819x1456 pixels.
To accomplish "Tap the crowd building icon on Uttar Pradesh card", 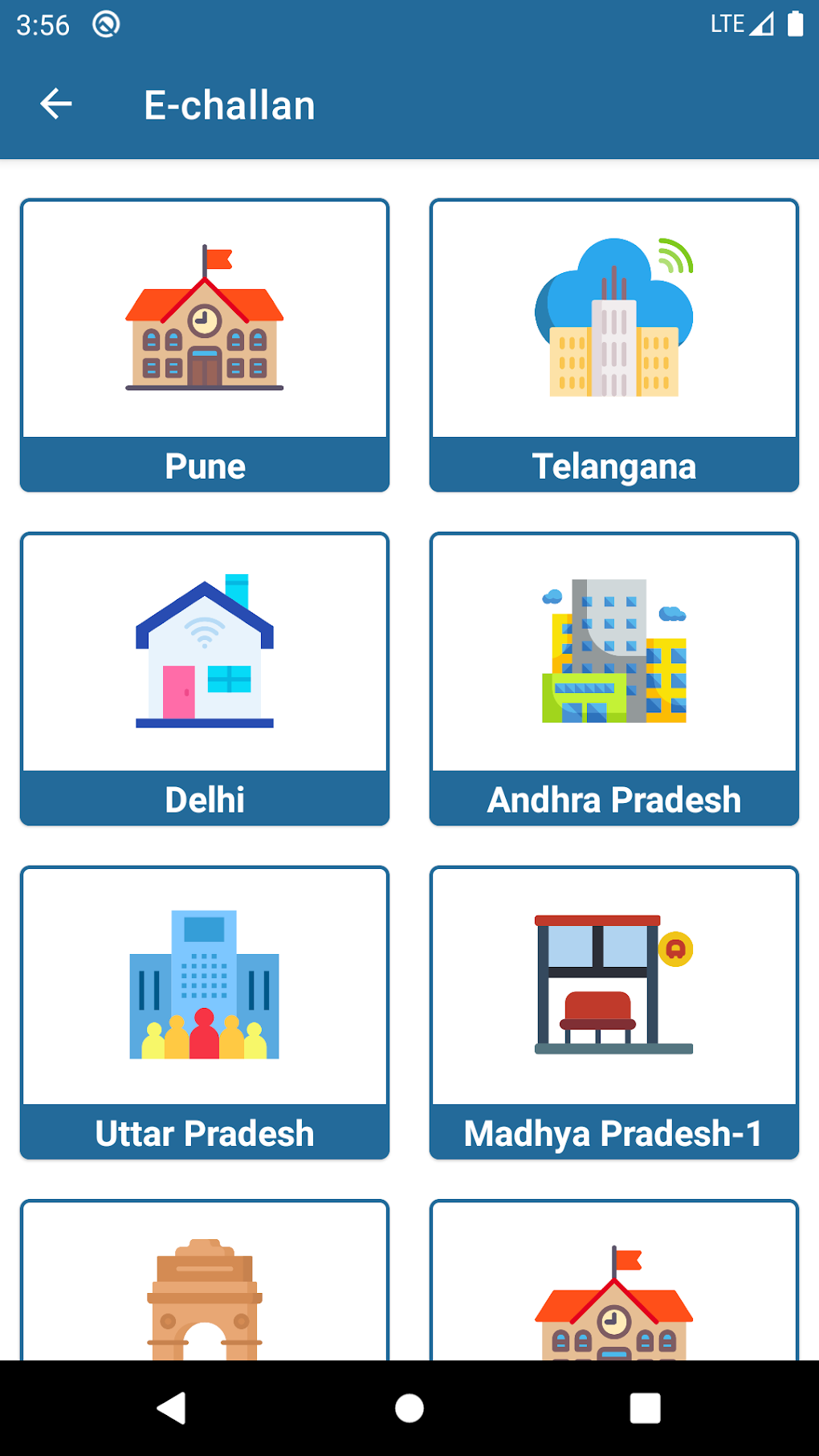I will 203,984.
